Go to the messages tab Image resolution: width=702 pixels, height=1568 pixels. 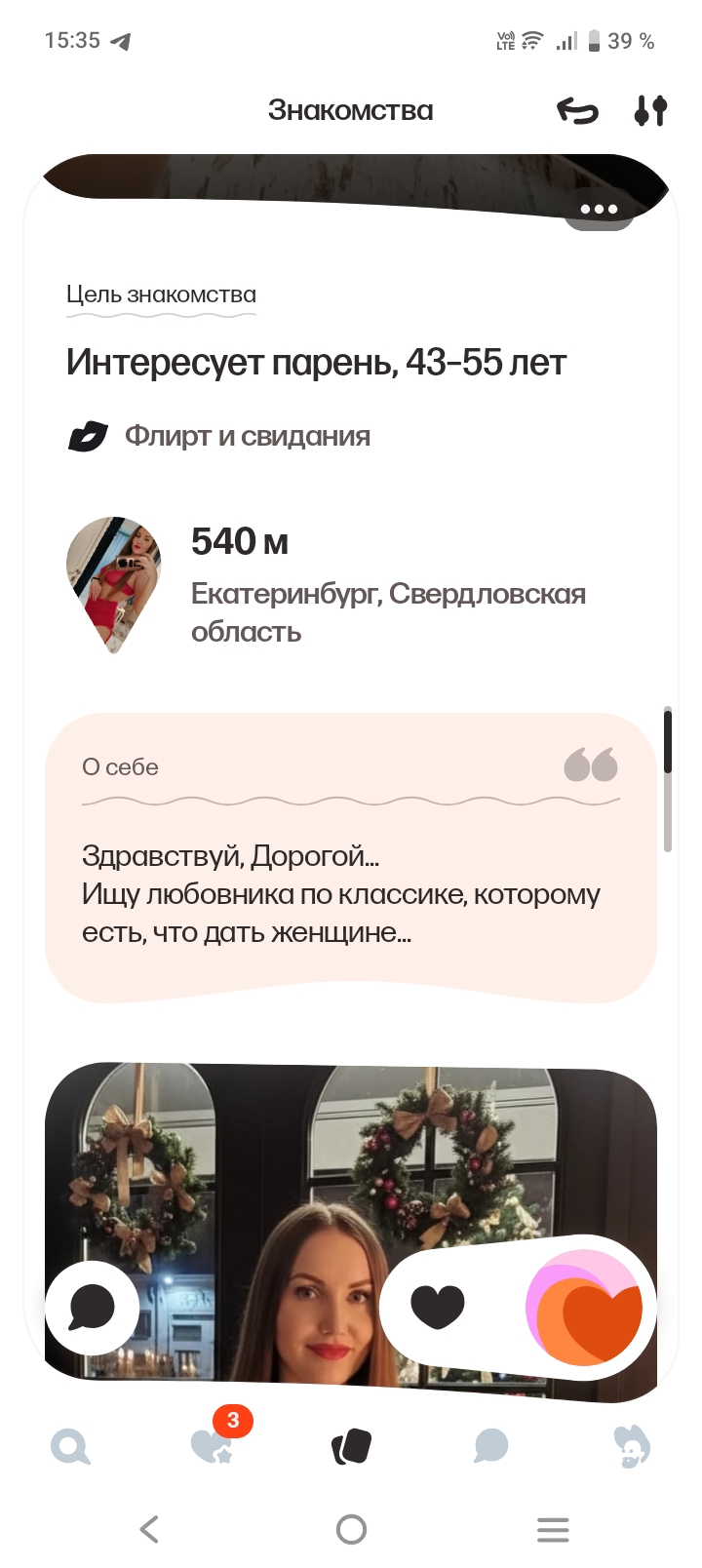tap(490, 1446)
